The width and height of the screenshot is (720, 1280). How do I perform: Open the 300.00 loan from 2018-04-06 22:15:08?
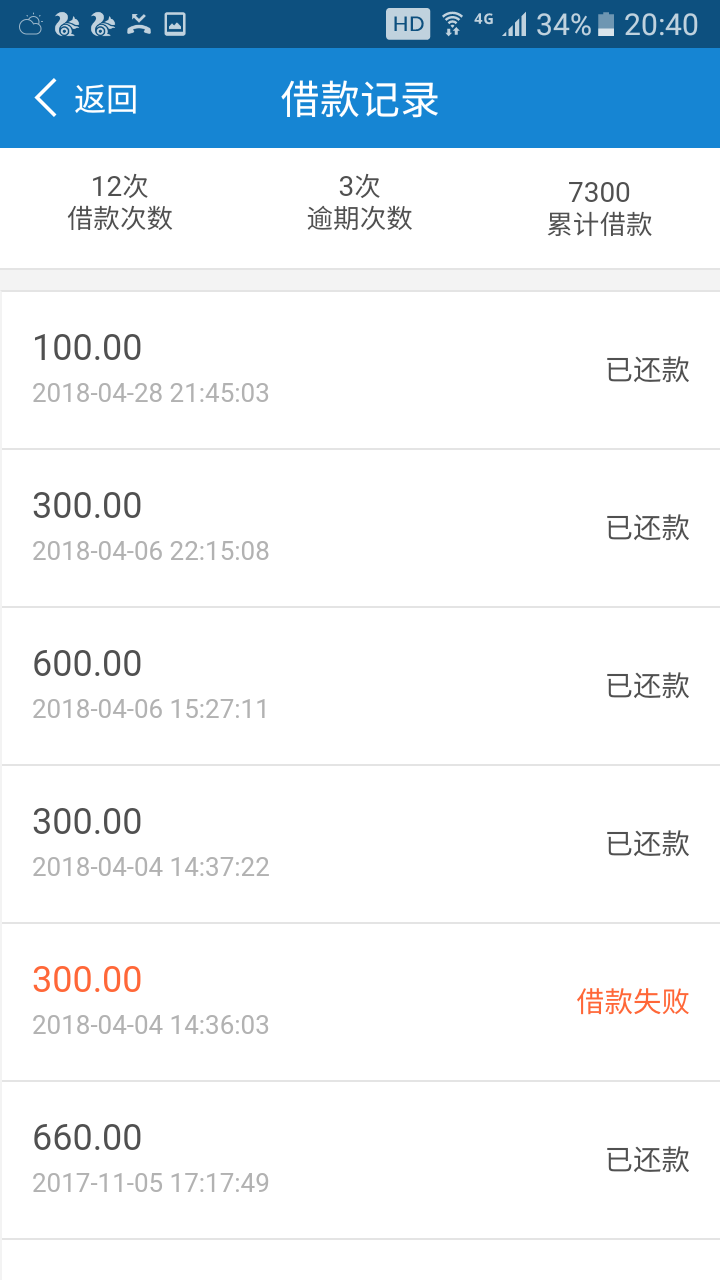[x=360, y=528]
